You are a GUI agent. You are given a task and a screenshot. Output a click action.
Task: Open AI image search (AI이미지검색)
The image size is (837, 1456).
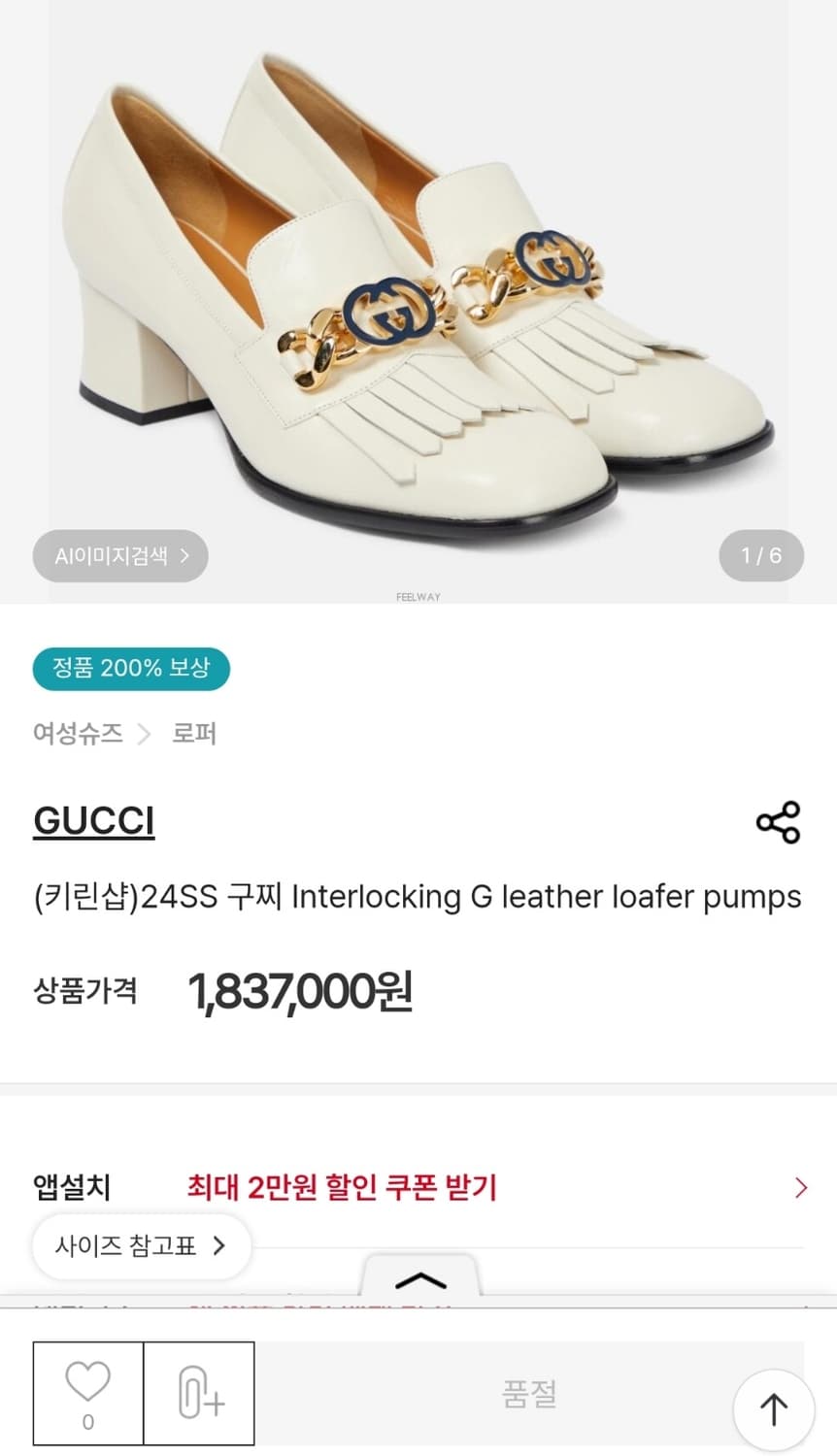119,555
